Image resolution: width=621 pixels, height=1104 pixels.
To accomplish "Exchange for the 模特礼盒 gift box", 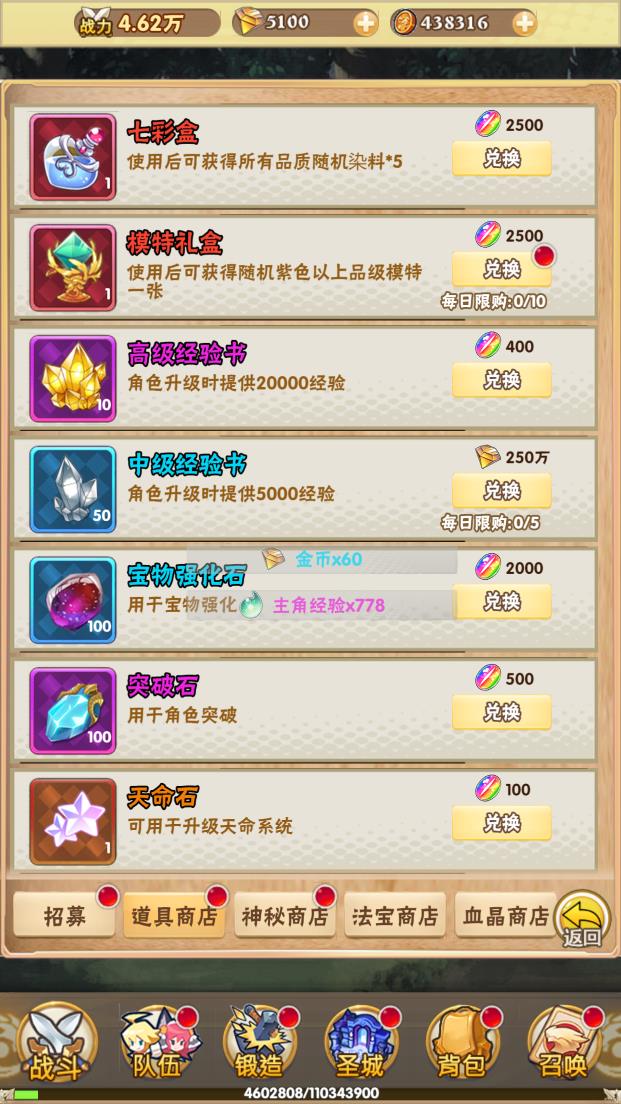I will tap(501, 269).
